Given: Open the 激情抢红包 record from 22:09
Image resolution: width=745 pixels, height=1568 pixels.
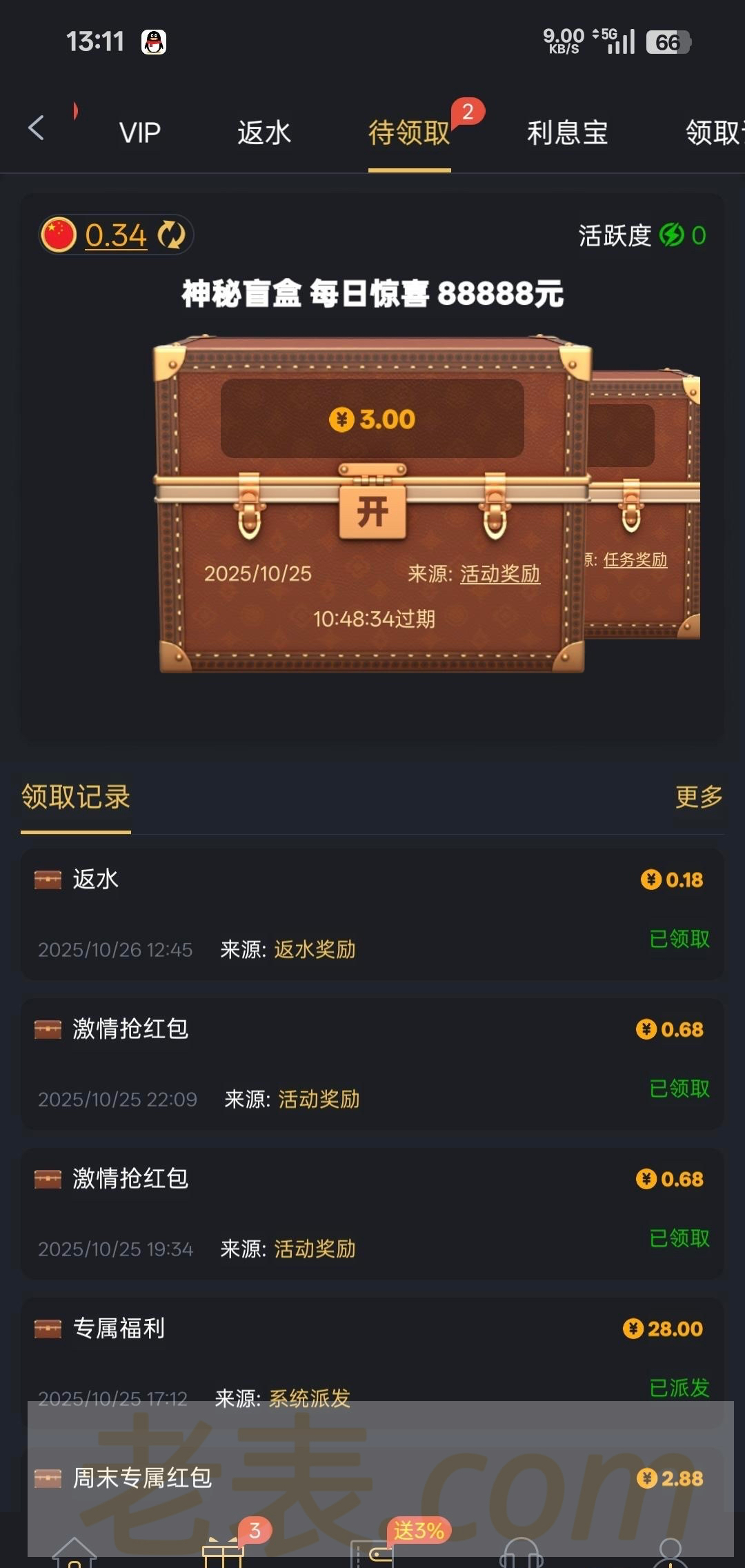Looking at the screenshot, I should pos(372,1063).
